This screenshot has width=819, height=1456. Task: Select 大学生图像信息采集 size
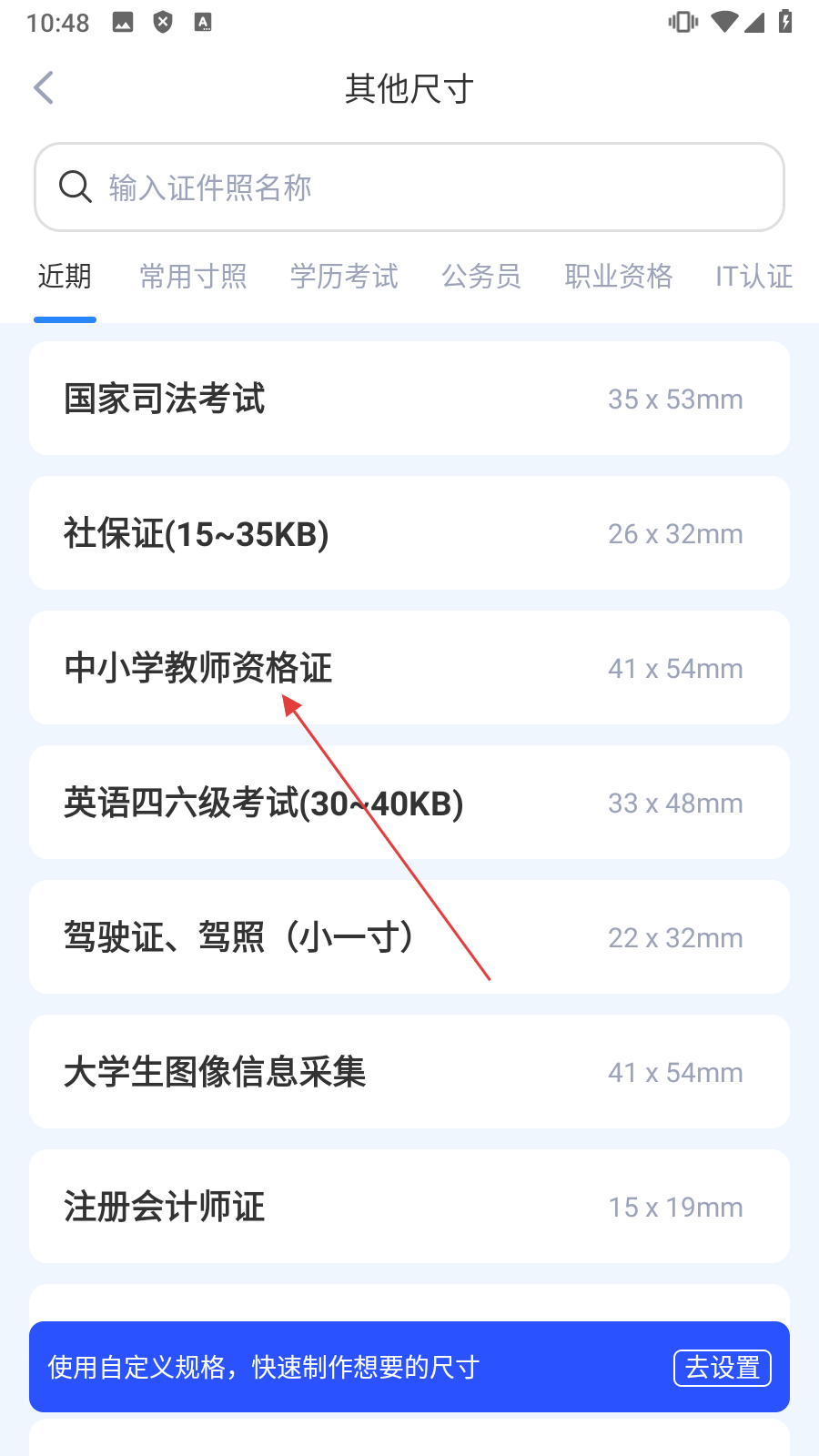(409, 1072)
